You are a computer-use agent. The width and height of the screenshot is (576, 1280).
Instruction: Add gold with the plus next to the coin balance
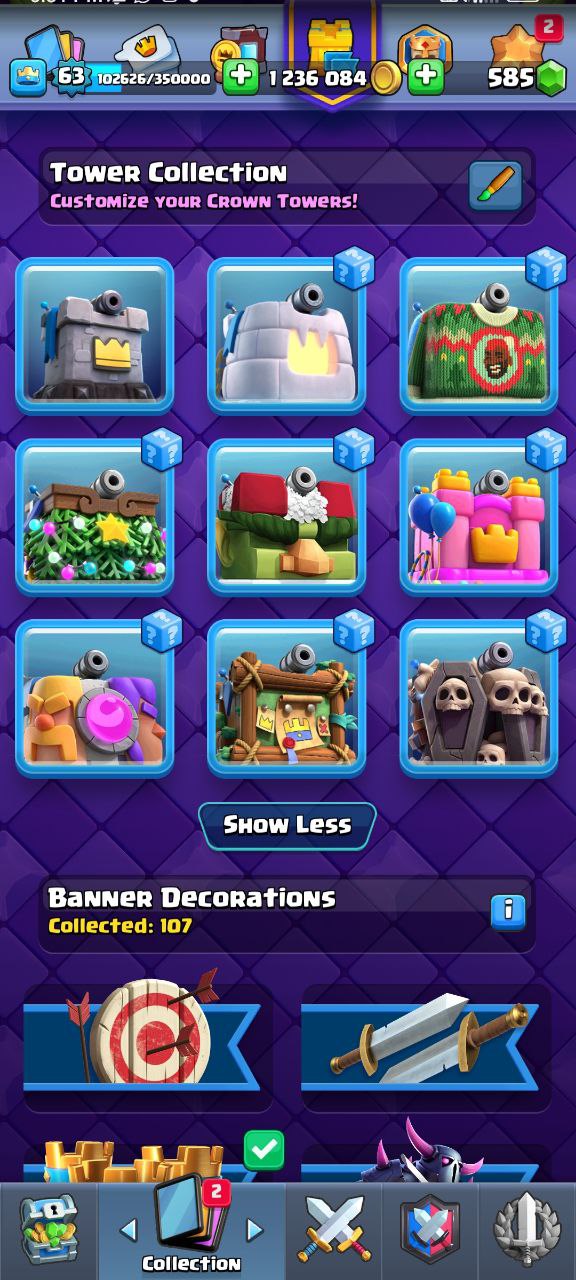[240, 76]
